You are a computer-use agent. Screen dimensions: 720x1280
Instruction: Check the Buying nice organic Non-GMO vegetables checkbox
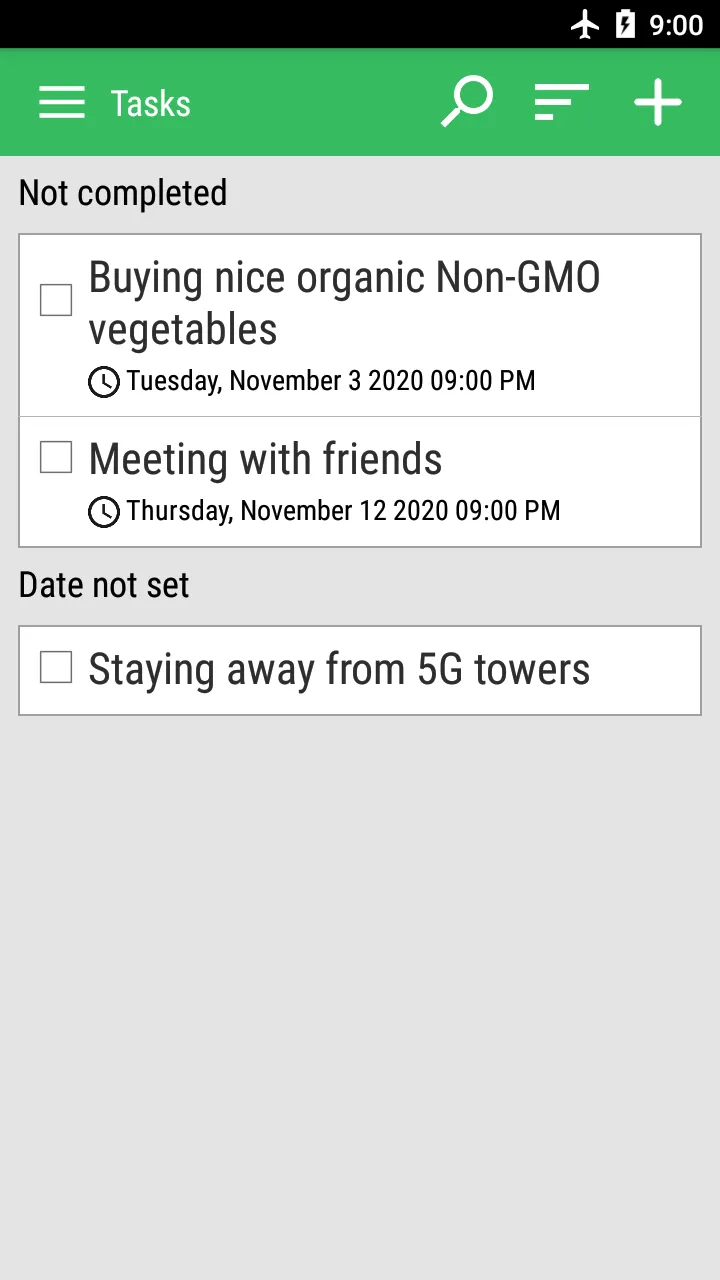55,299
